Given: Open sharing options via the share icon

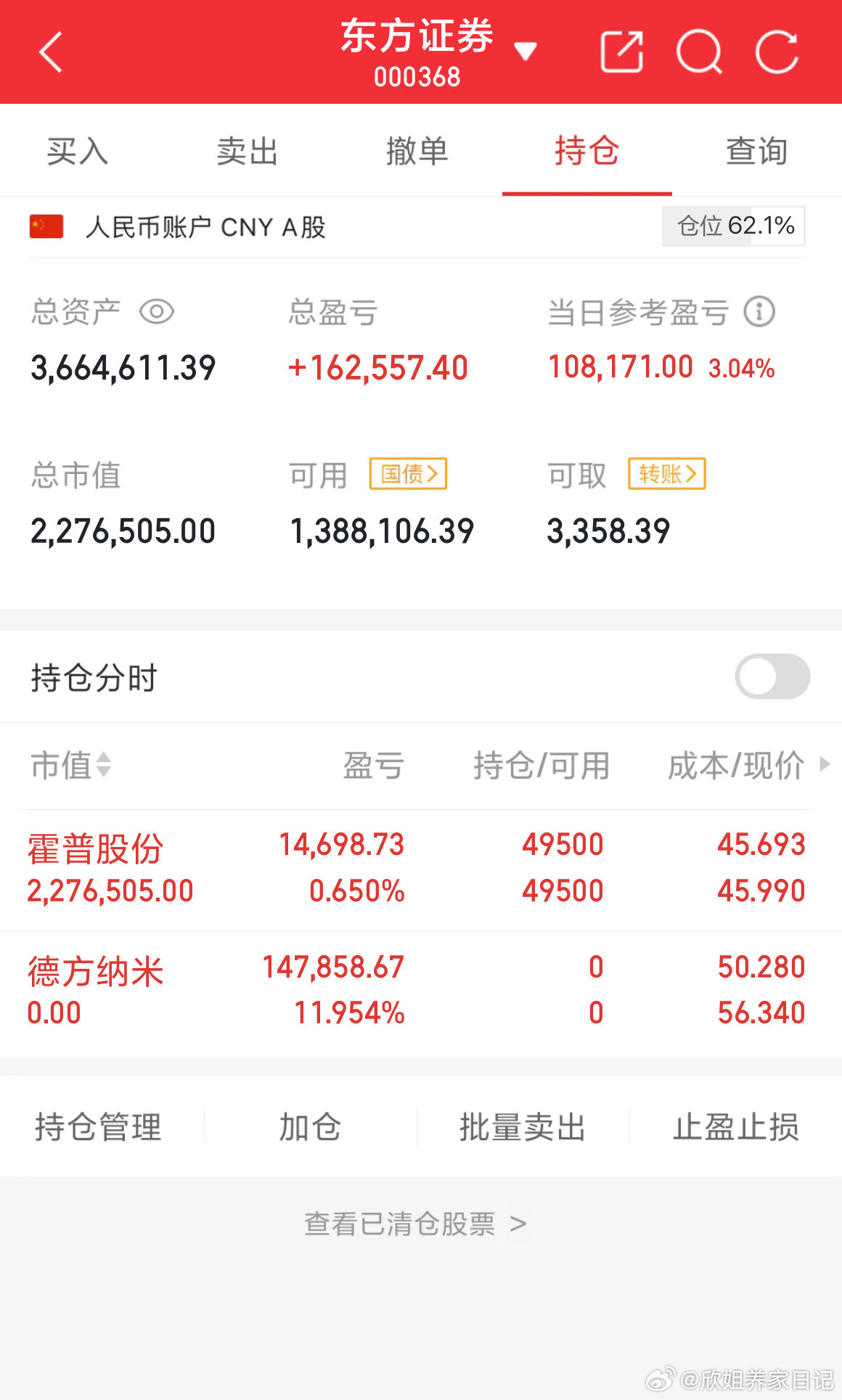Looking at the screenshot, I should 623,51.
